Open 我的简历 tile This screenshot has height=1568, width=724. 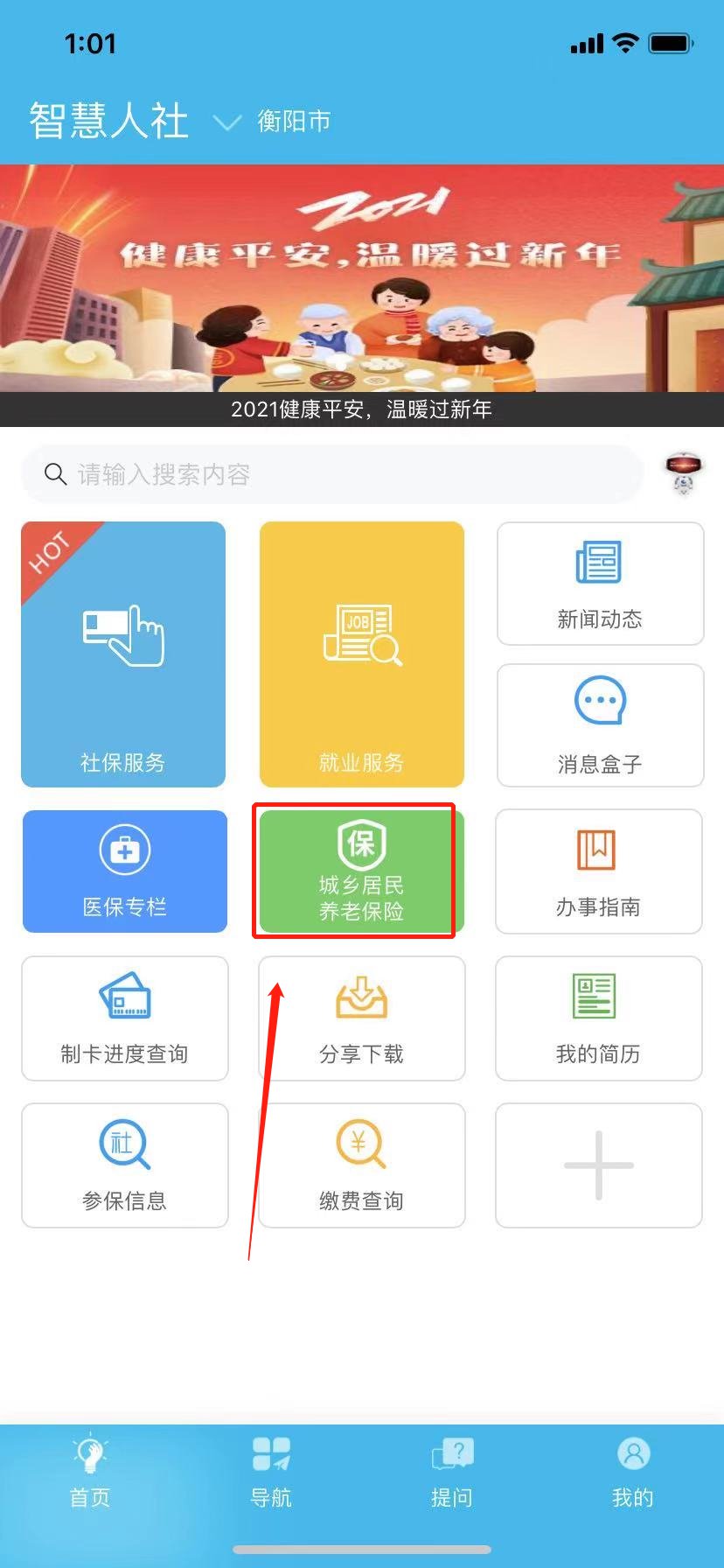599,1018
